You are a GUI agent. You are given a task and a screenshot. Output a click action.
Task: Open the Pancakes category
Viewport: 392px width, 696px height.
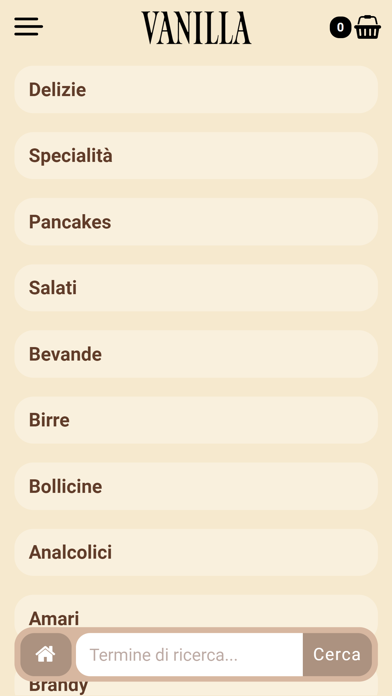pos(196,222)
